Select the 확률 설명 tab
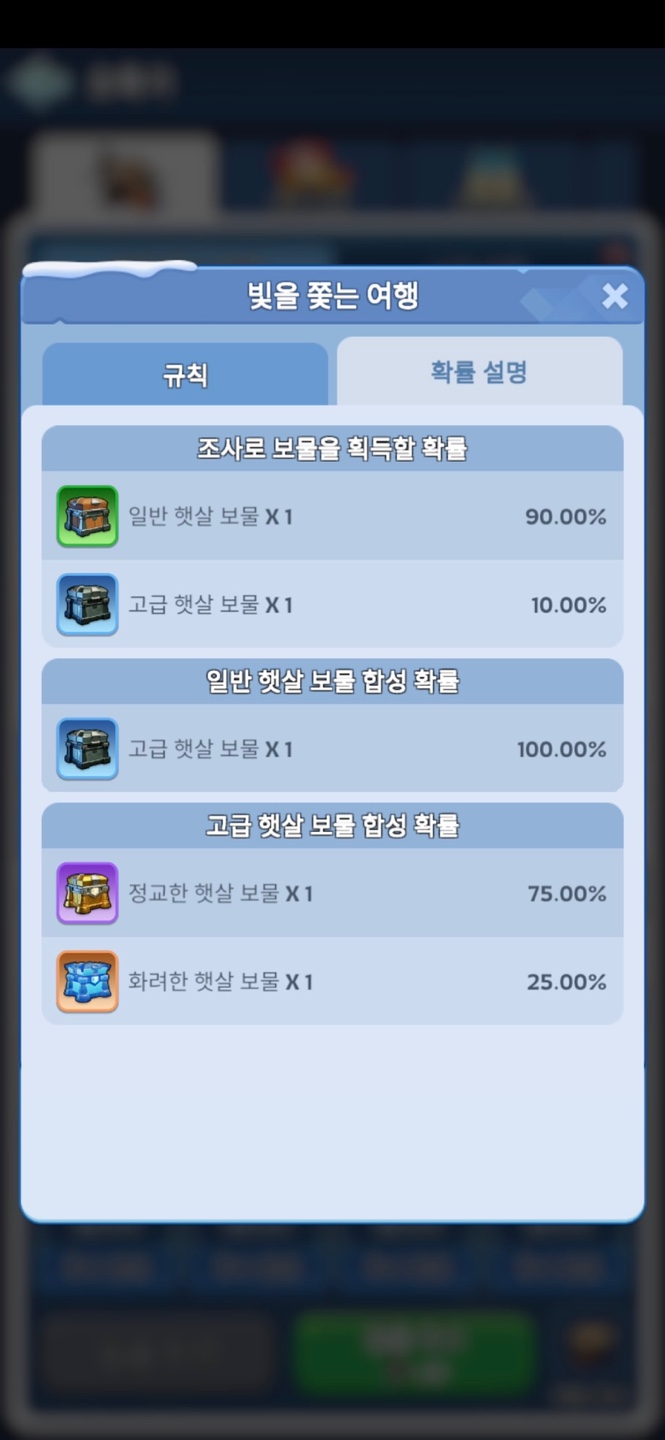 click(x=479, y=372)
